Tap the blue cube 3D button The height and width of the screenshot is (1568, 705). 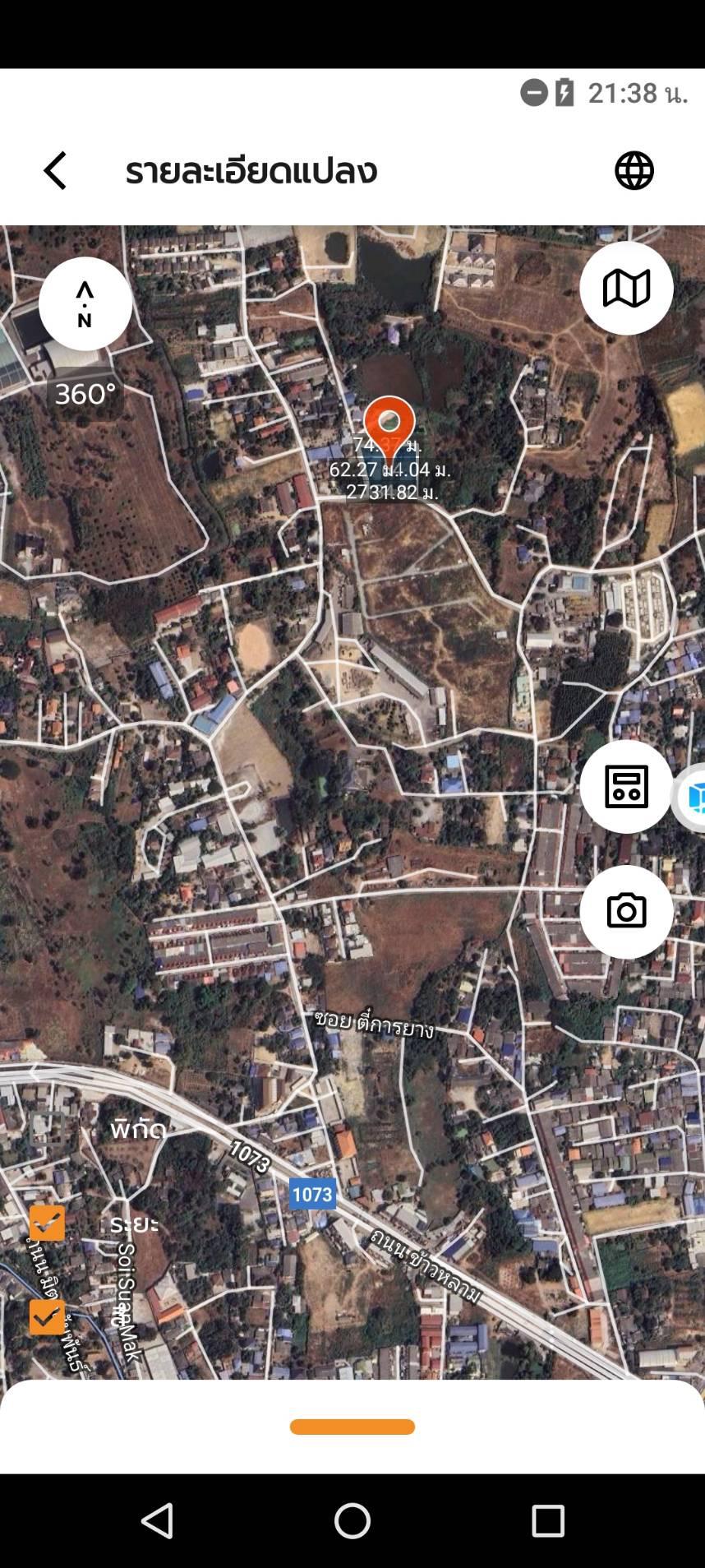693,798
